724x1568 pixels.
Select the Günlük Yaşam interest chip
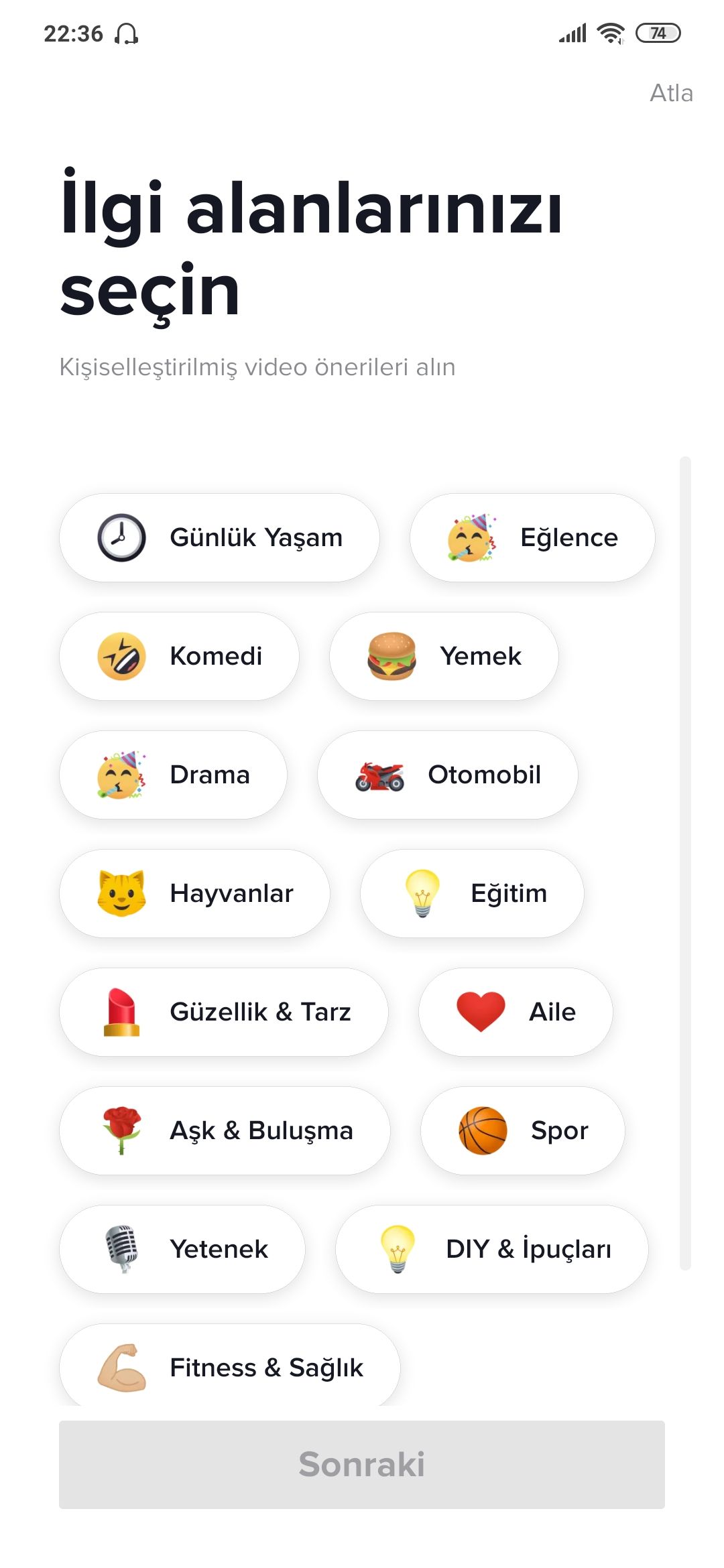coord(219,537)
